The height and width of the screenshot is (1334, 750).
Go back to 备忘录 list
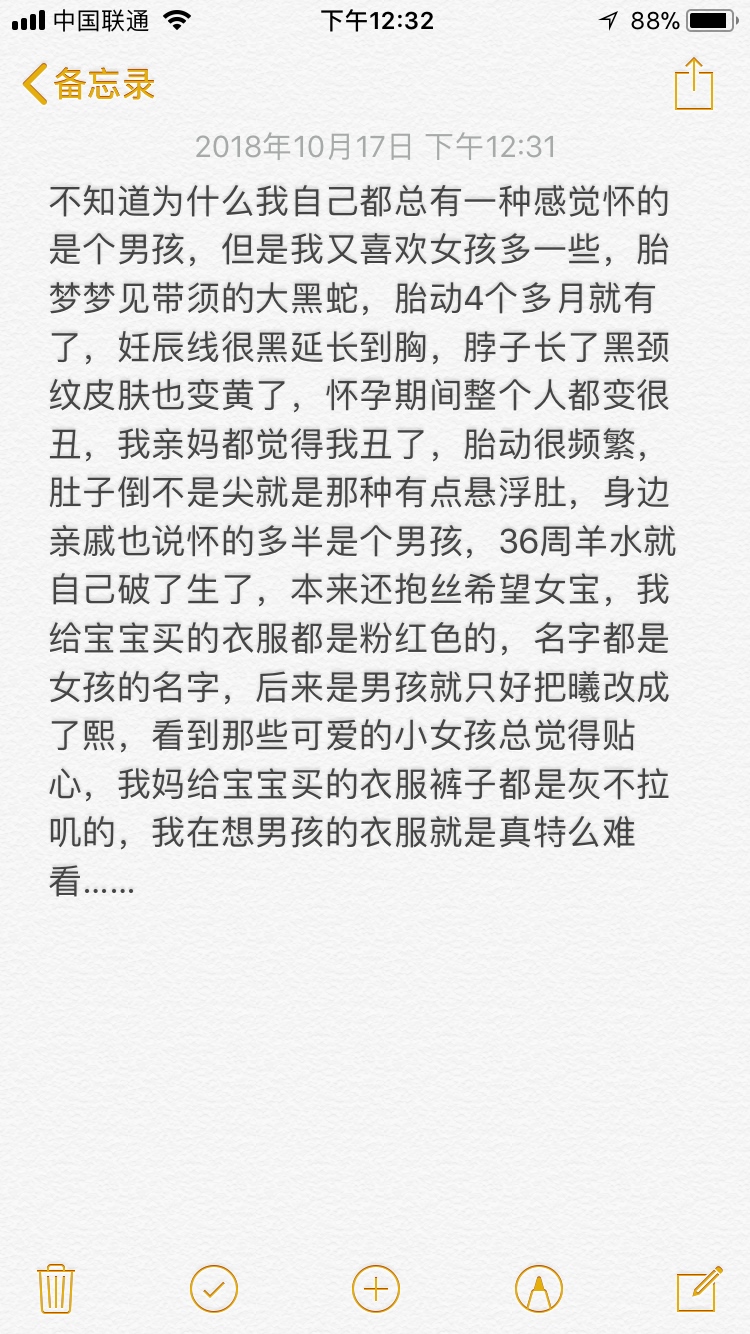click(89, 84)
